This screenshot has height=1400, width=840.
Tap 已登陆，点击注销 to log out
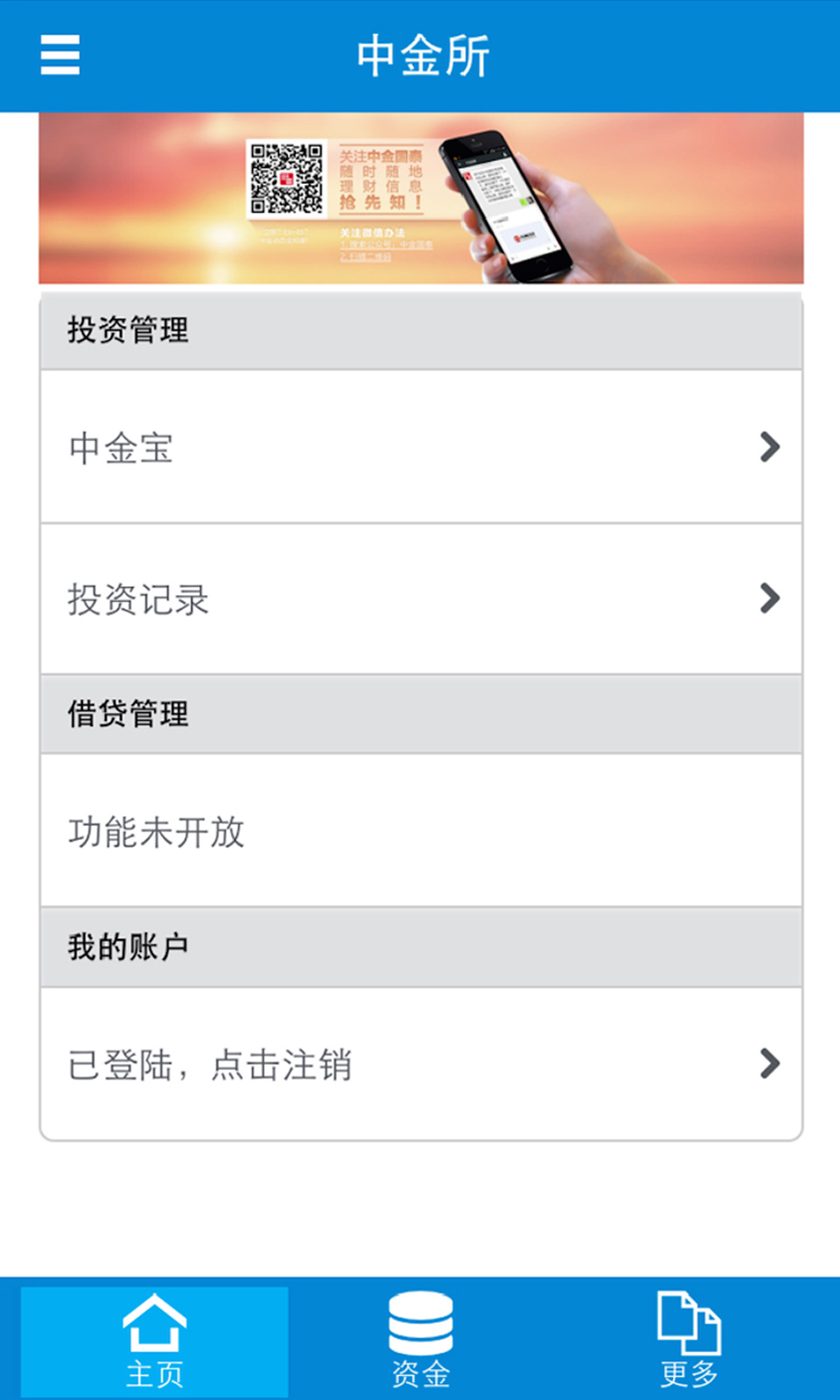pos(420,1064)
